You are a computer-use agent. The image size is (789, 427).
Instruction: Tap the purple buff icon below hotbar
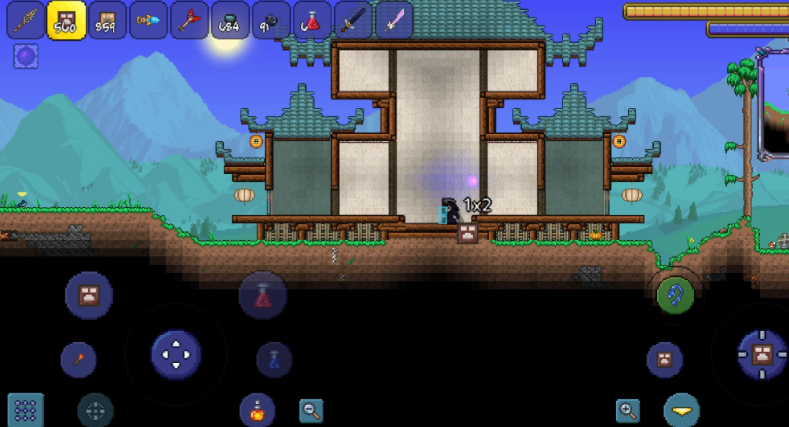point(26,56)
